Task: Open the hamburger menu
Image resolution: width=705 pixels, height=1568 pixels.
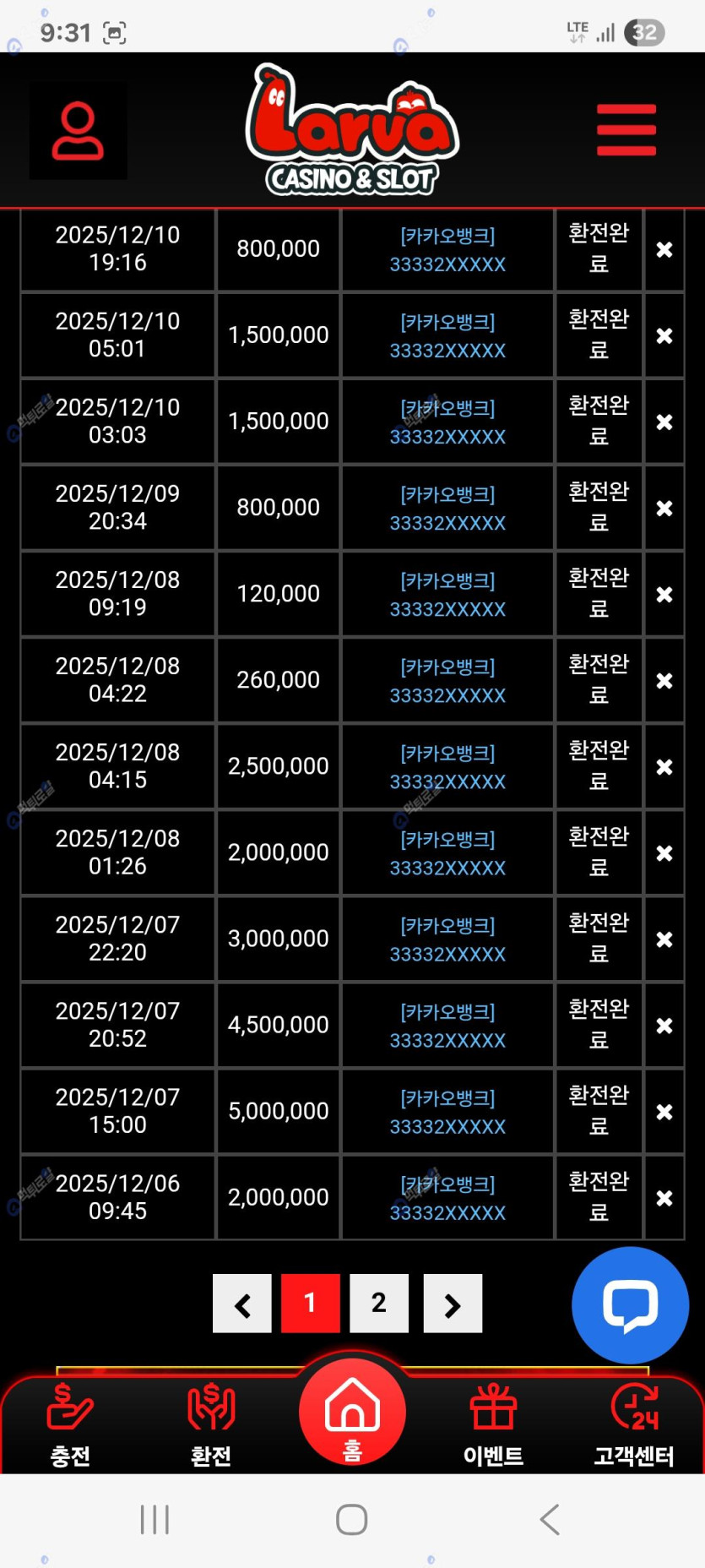Action: click(626, 130)
